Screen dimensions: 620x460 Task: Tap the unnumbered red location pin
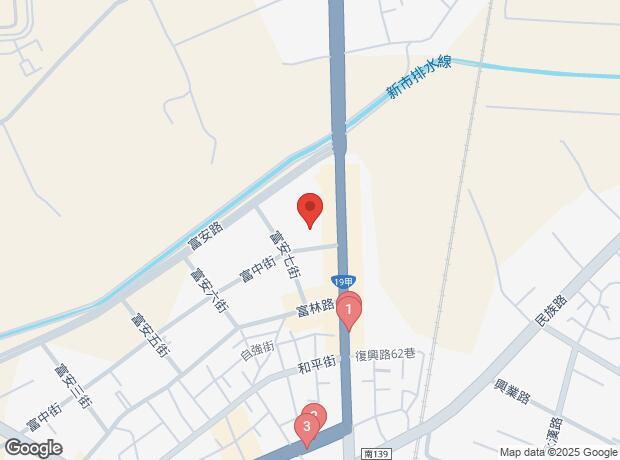click(310, 210)
